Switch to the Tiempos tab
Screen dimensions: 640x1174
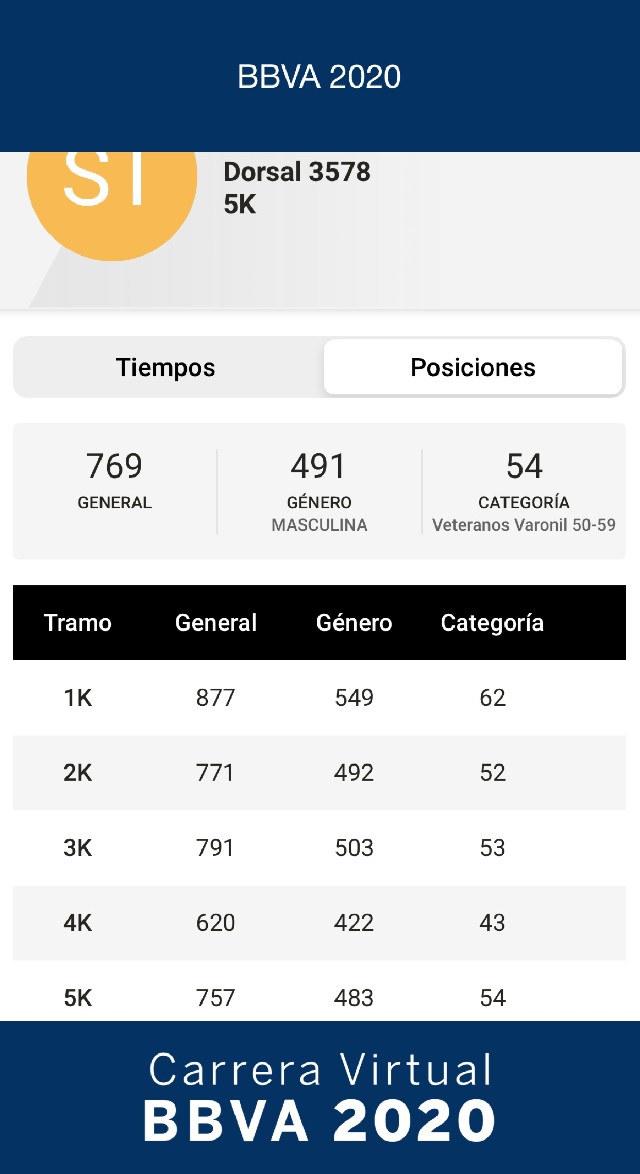point(166,367)
